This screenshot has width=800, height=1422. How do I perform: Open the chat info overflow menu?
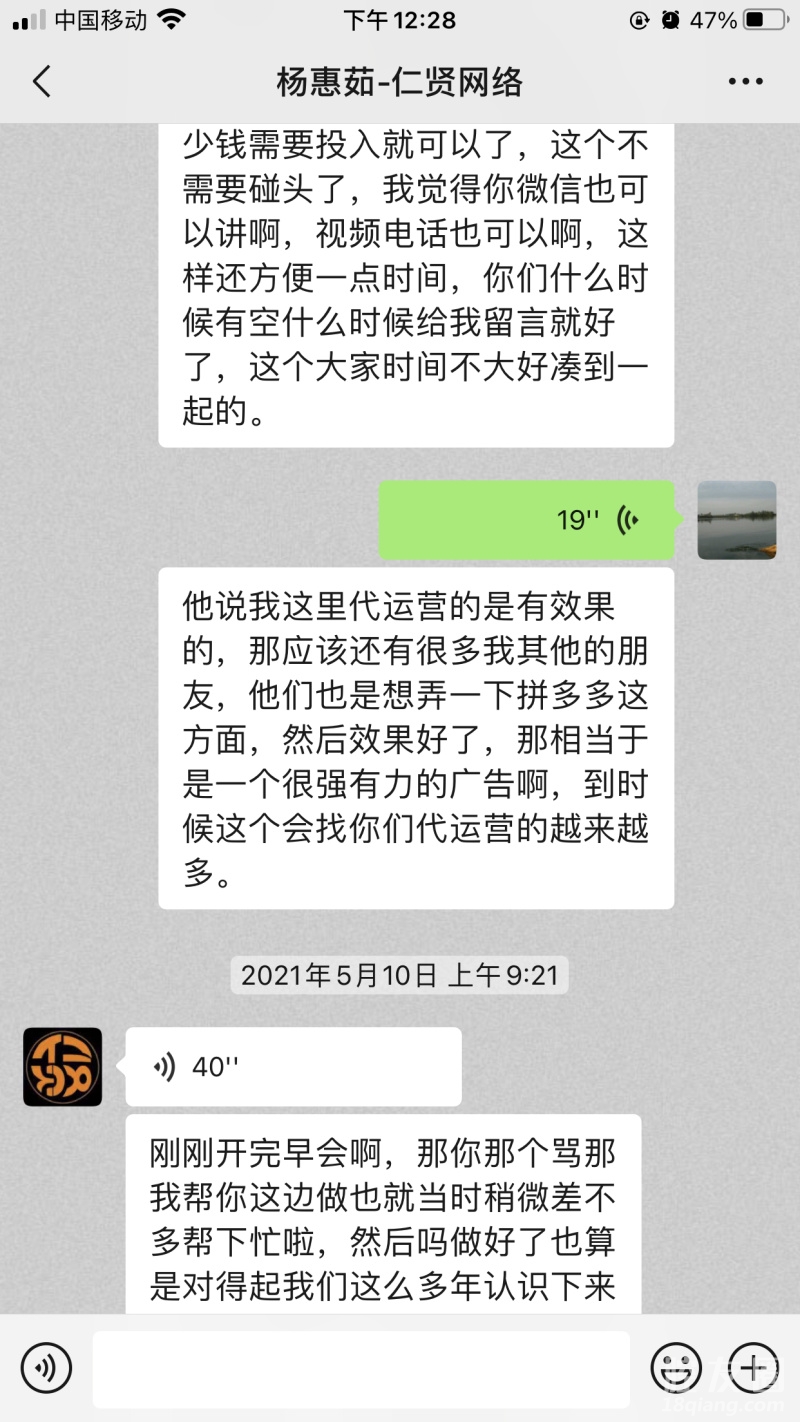pos(745,82)
